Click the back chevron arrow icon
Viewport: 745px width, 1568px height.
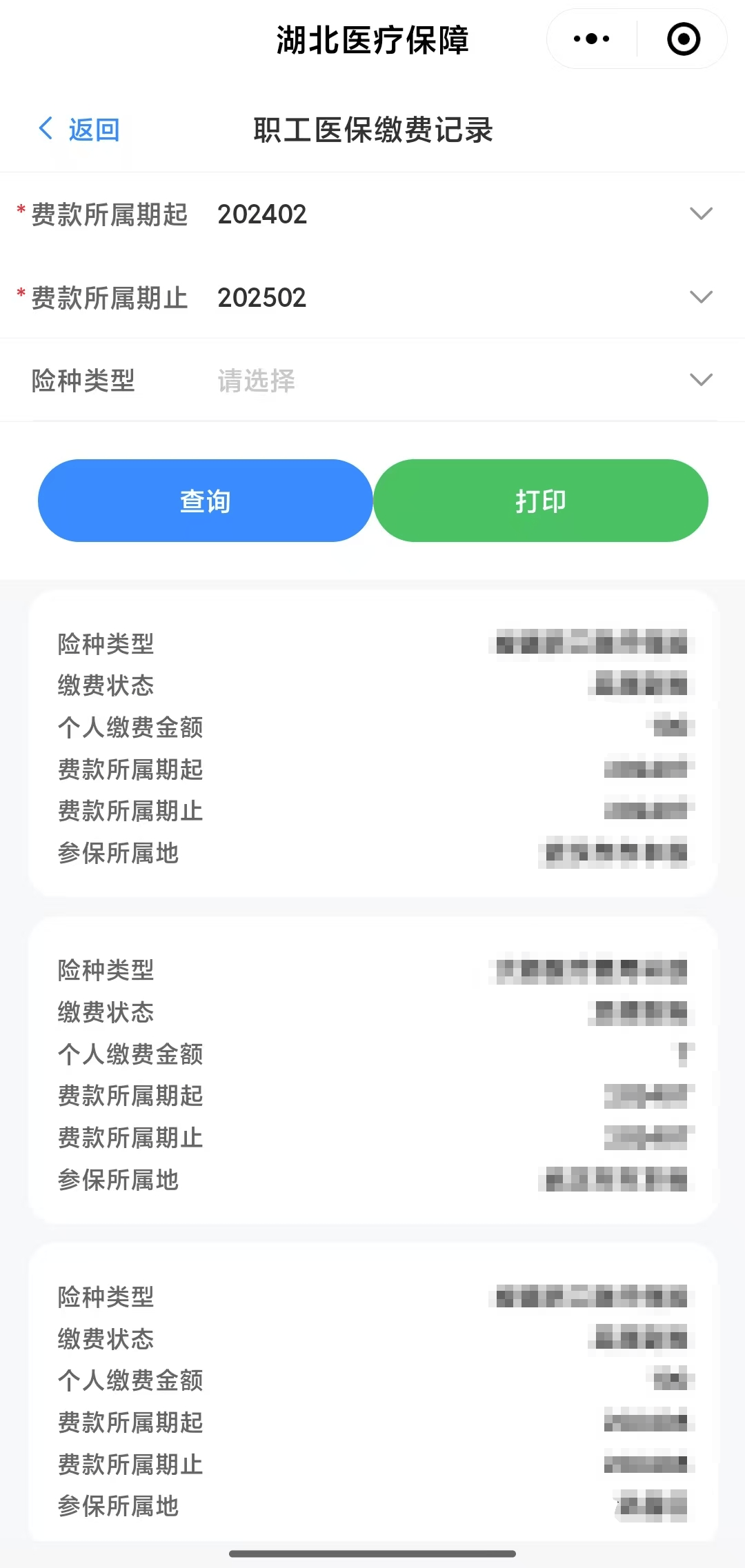[46, 129]
